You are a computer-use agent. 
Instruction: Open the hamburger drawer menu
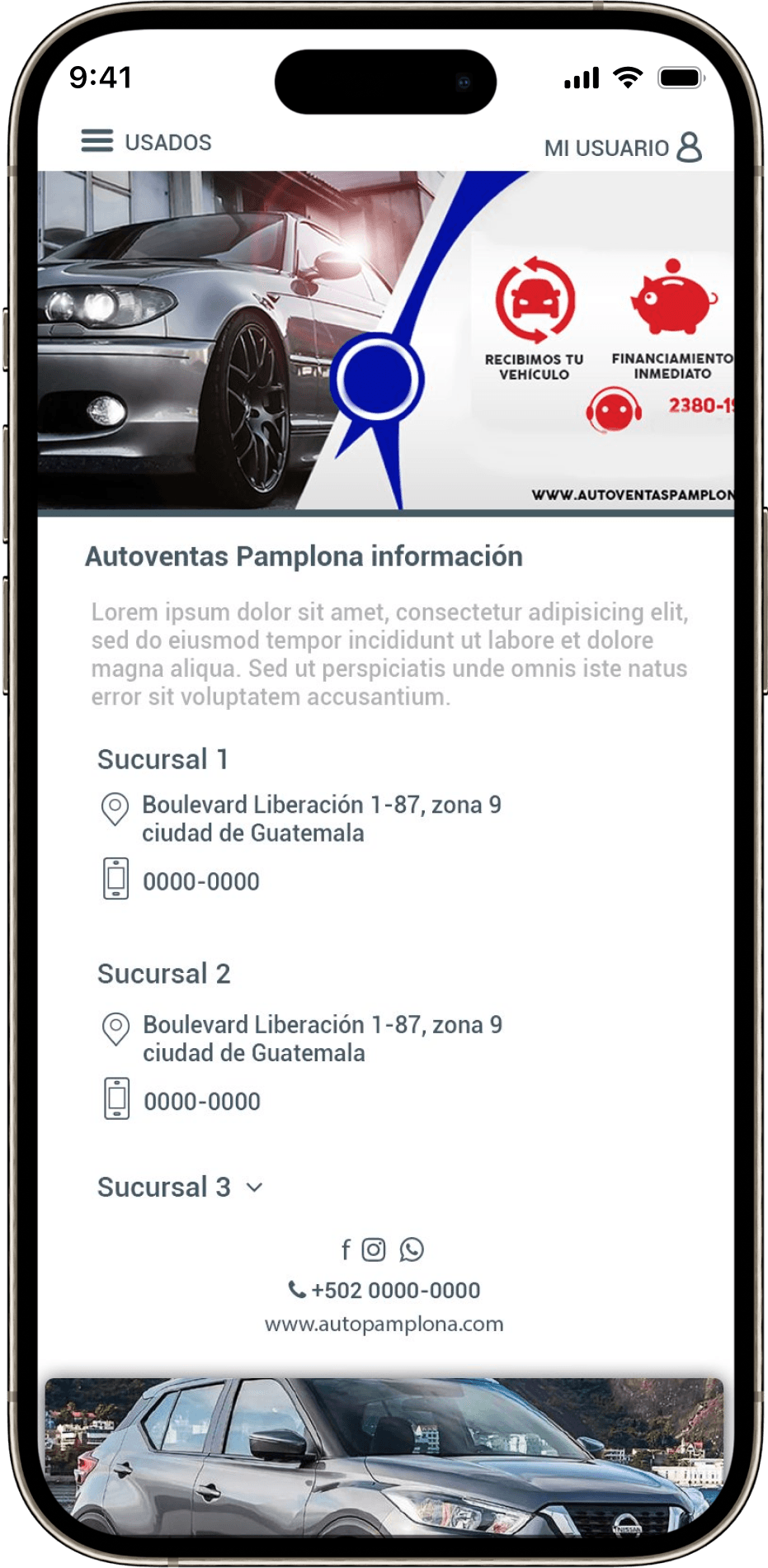(97, 141)
